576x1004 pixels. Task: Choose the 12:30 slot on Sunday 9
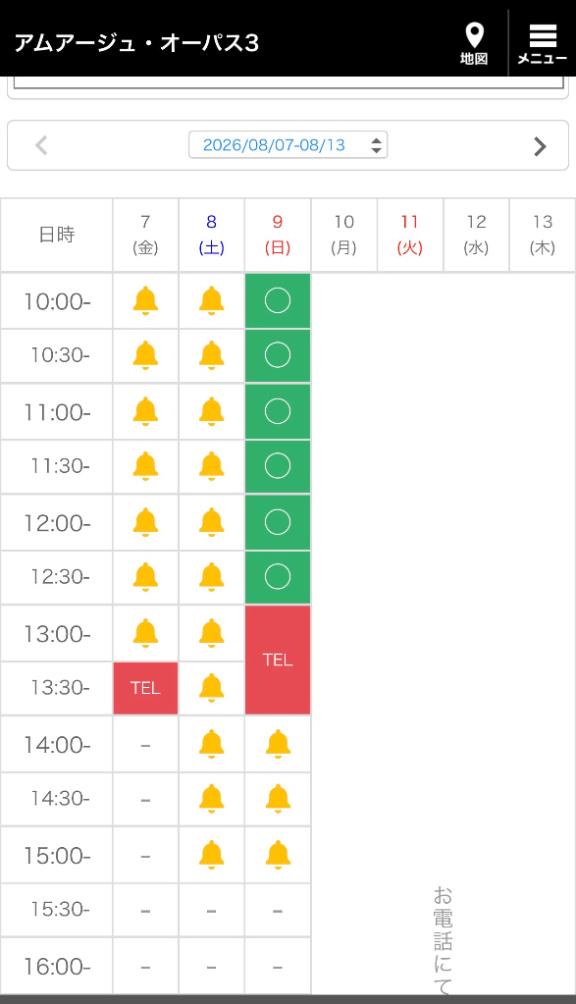tap(277, 577)
